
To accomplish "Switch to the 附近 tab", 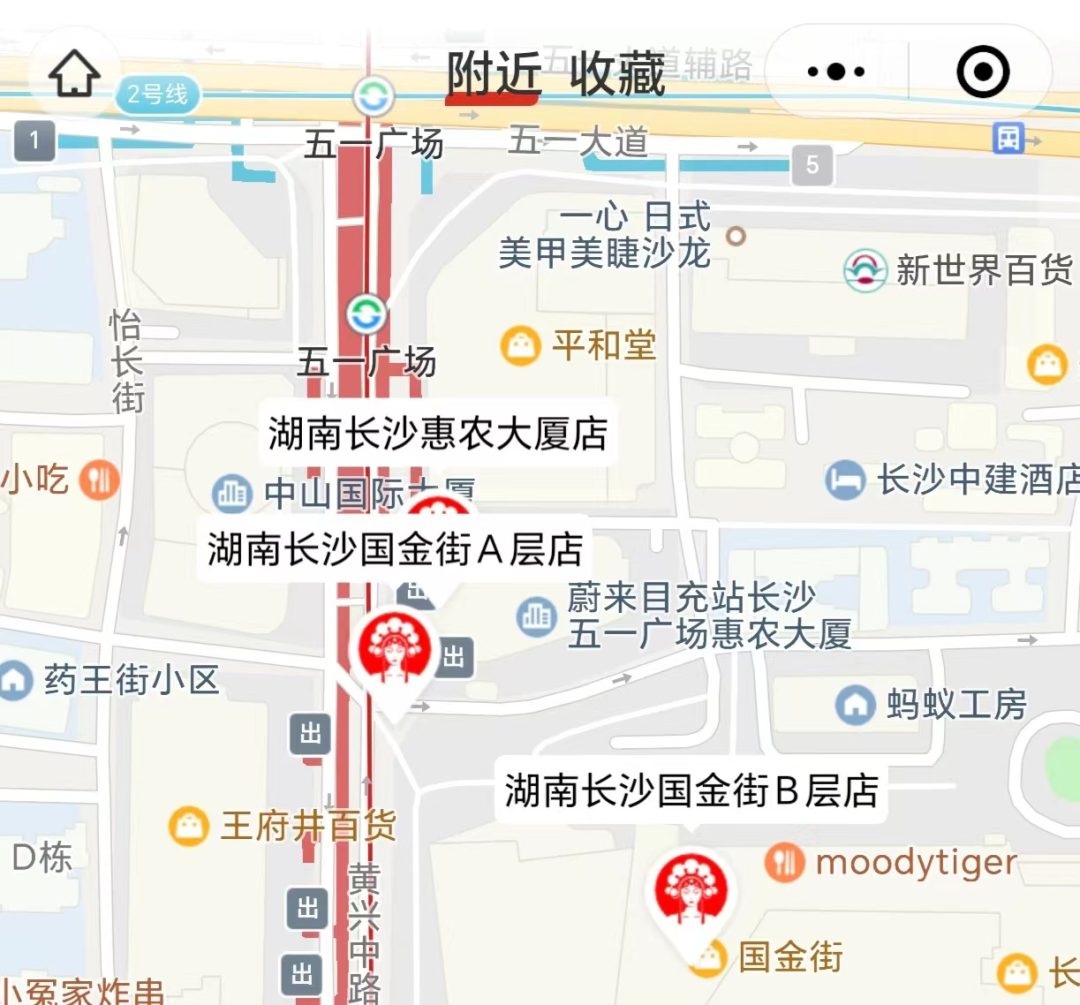I will (x=494, y=72).
